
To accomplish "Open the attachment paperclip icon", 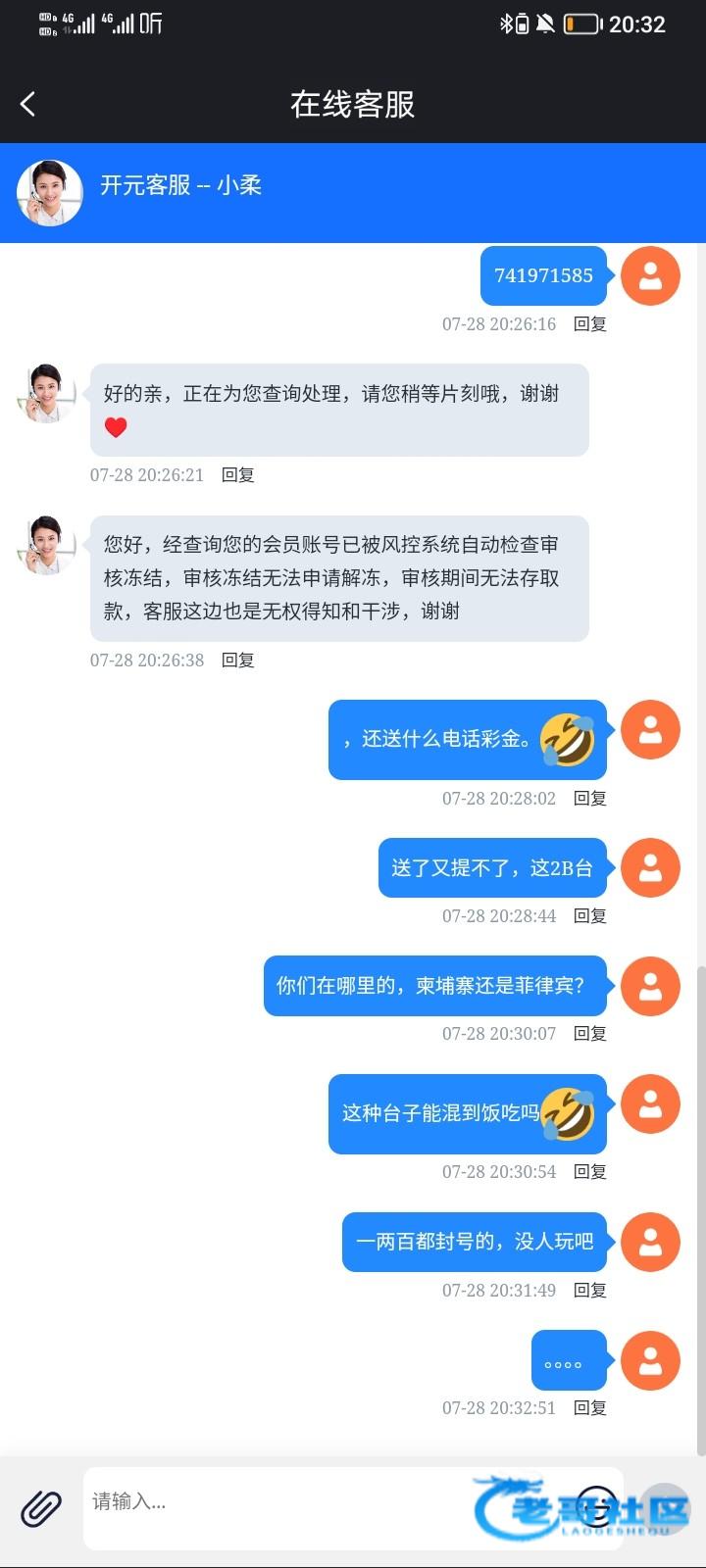I will pos(41,1508).
